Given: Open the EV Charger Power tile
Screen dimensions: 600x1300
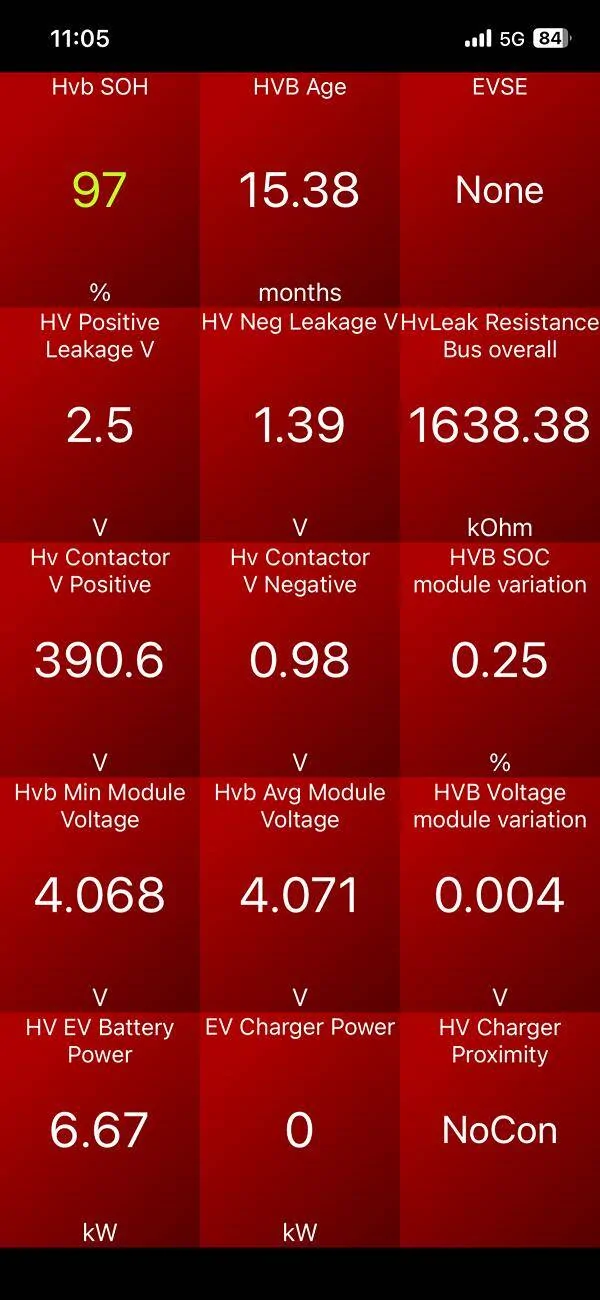Looking at the screenshot, I should pos(300,1130).
